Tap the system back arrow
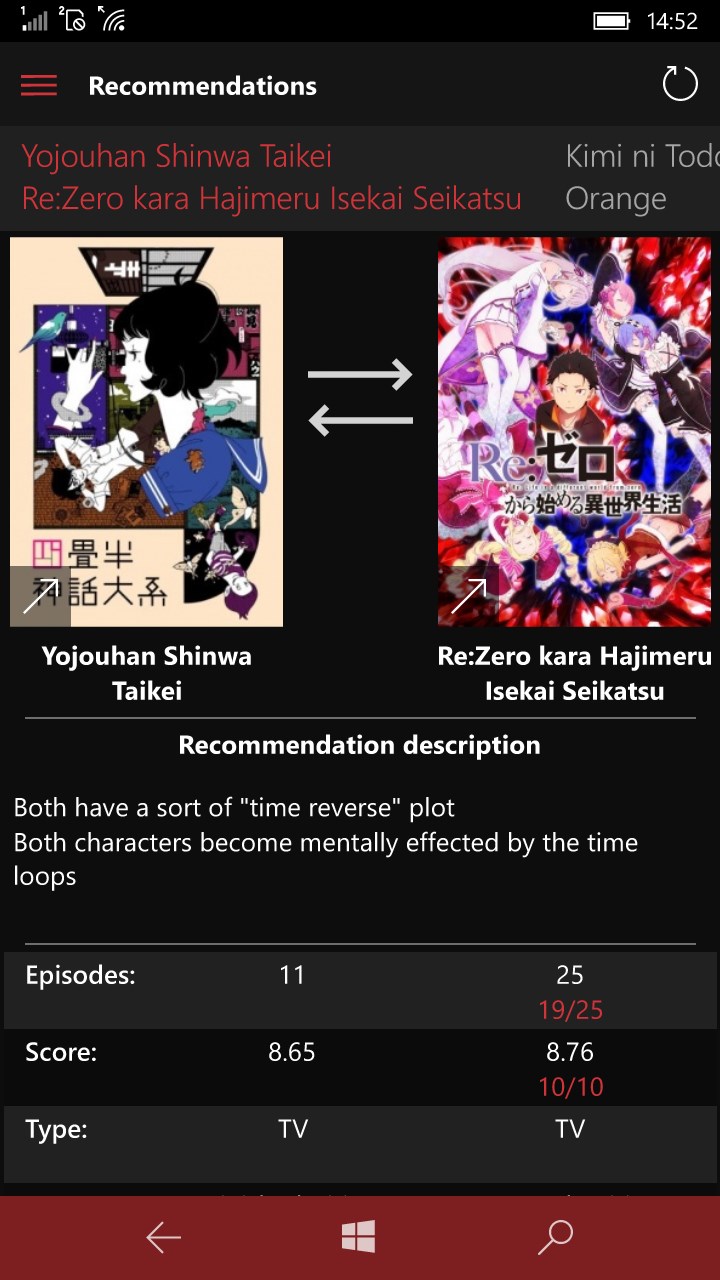Image resolution: width=720 pixels, height=1280 pixels. [x=163, y=1238]
